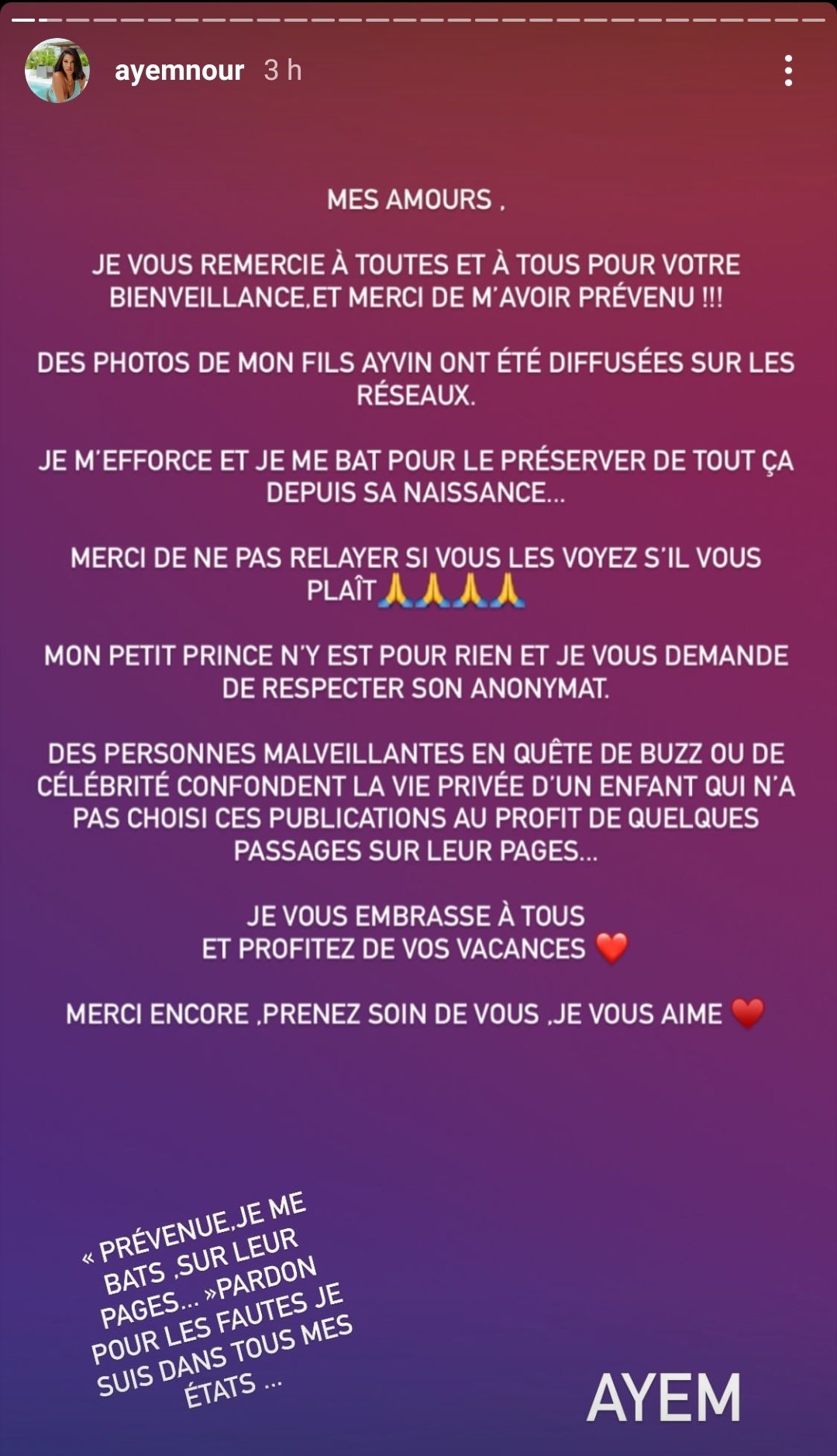Screen dimensions: 837x1456
Task: Open ayemnour's profile picture
Action: tap(57, 71)
